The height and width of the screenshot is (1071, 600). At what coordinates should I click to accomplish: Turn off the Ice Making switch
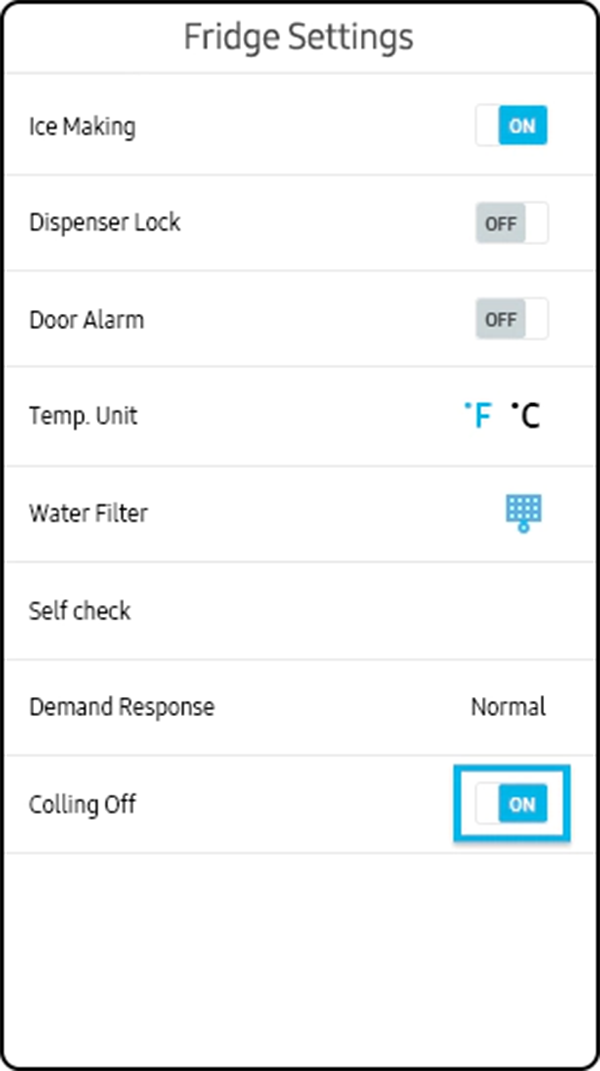(512, 127)
